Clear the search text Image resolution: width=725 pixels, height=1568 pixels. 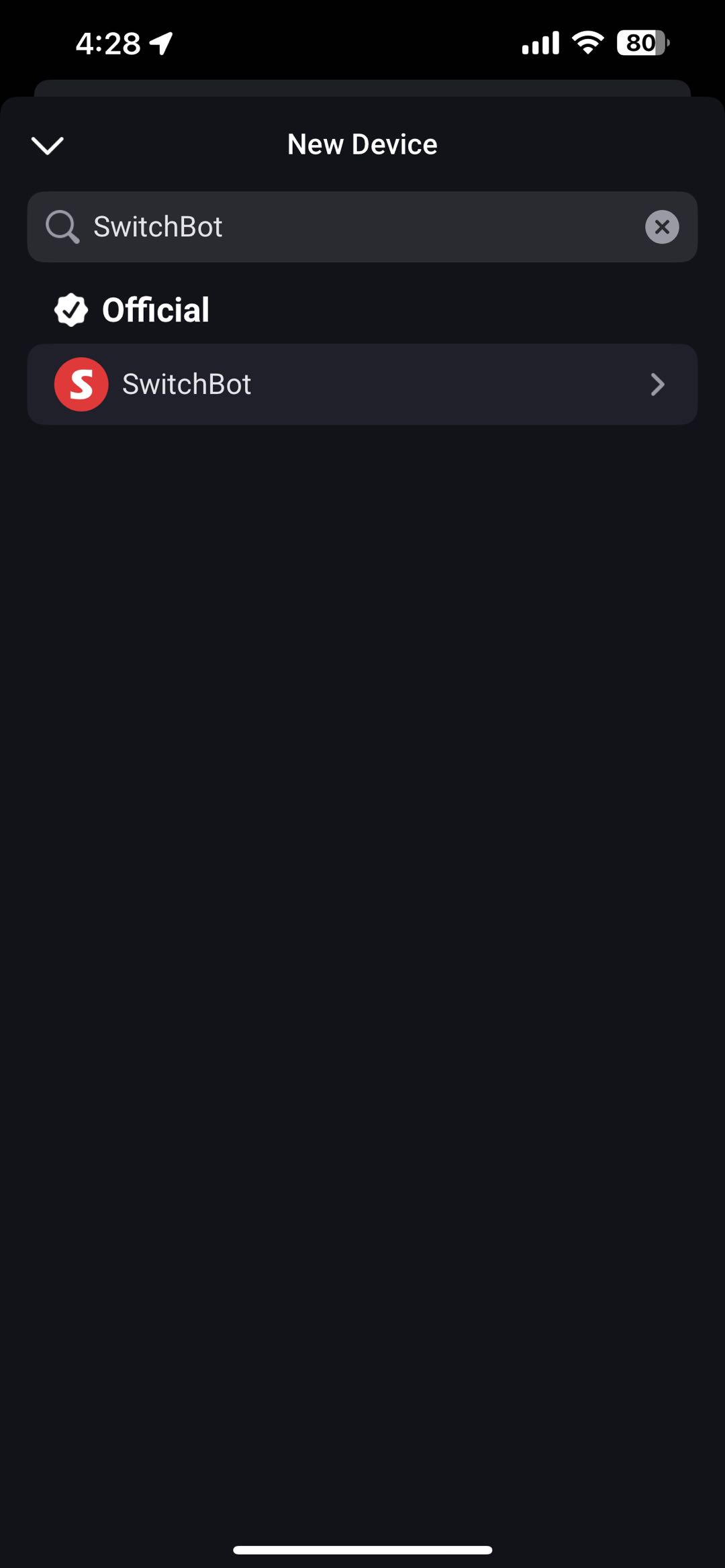(x=662, y=227)
